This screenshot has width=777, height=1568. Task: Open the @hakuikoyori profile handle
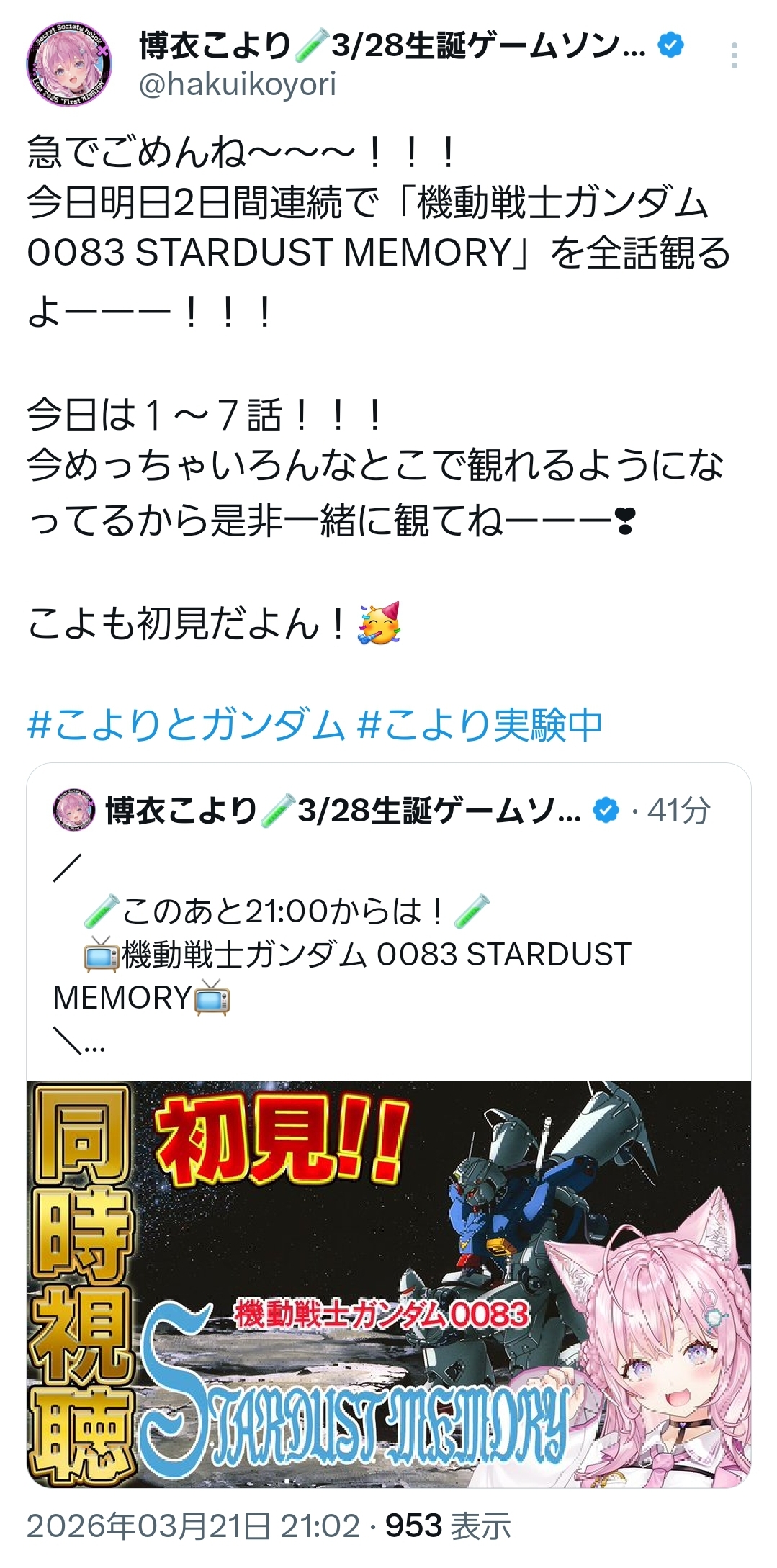click(237, 85)
